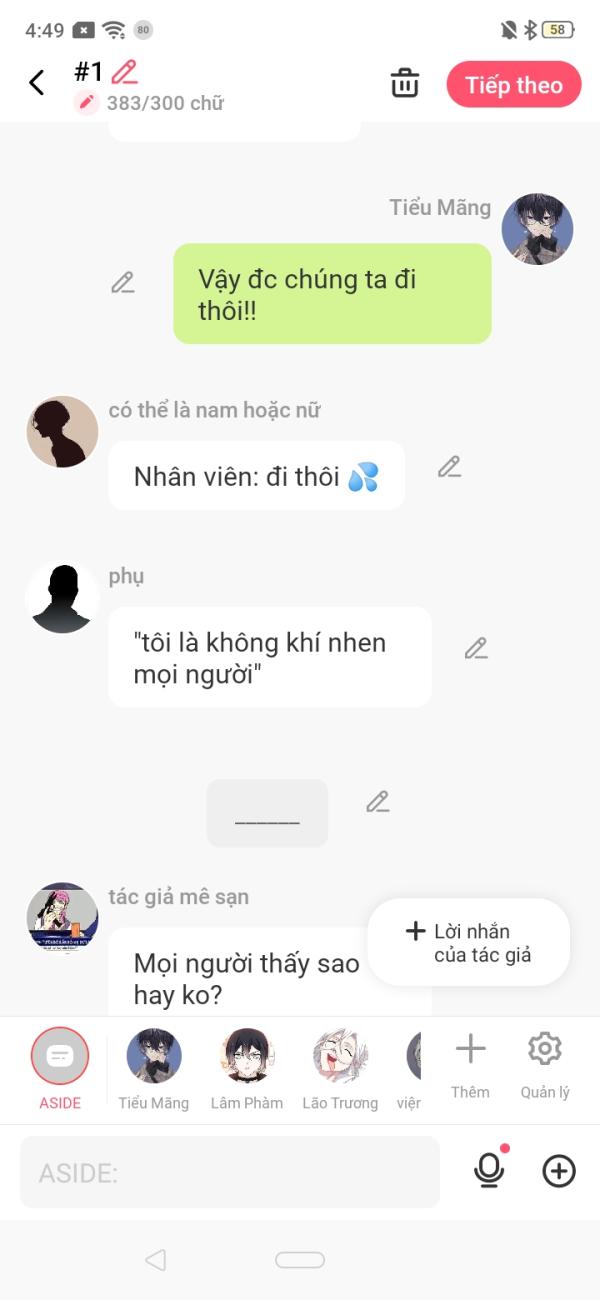Edit the "Nhân viên: đi thôi" message
The height and width of the screenshot is (1300, 600).
coord(450,467)
